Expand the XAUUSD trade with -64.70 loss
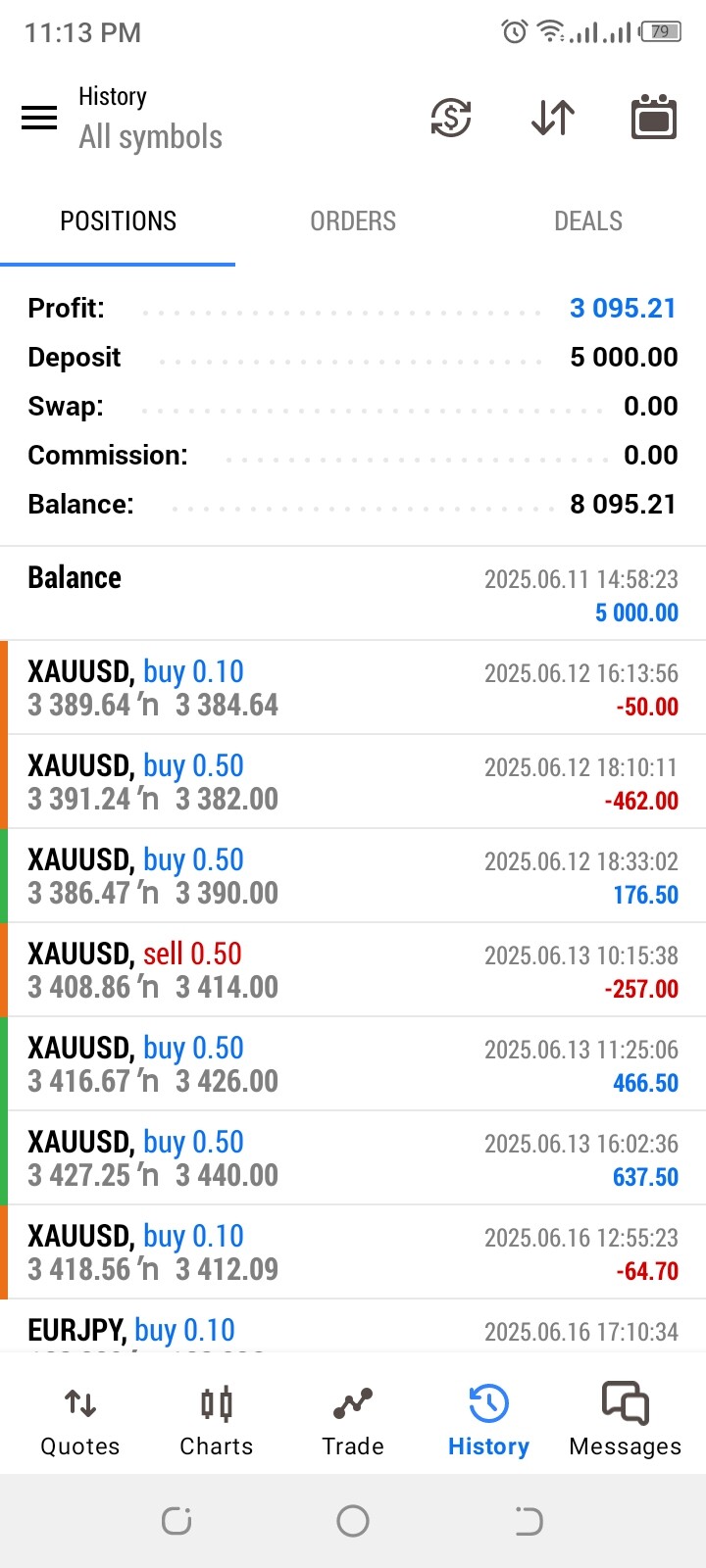706x1568 pixels. click(353, 1252)
